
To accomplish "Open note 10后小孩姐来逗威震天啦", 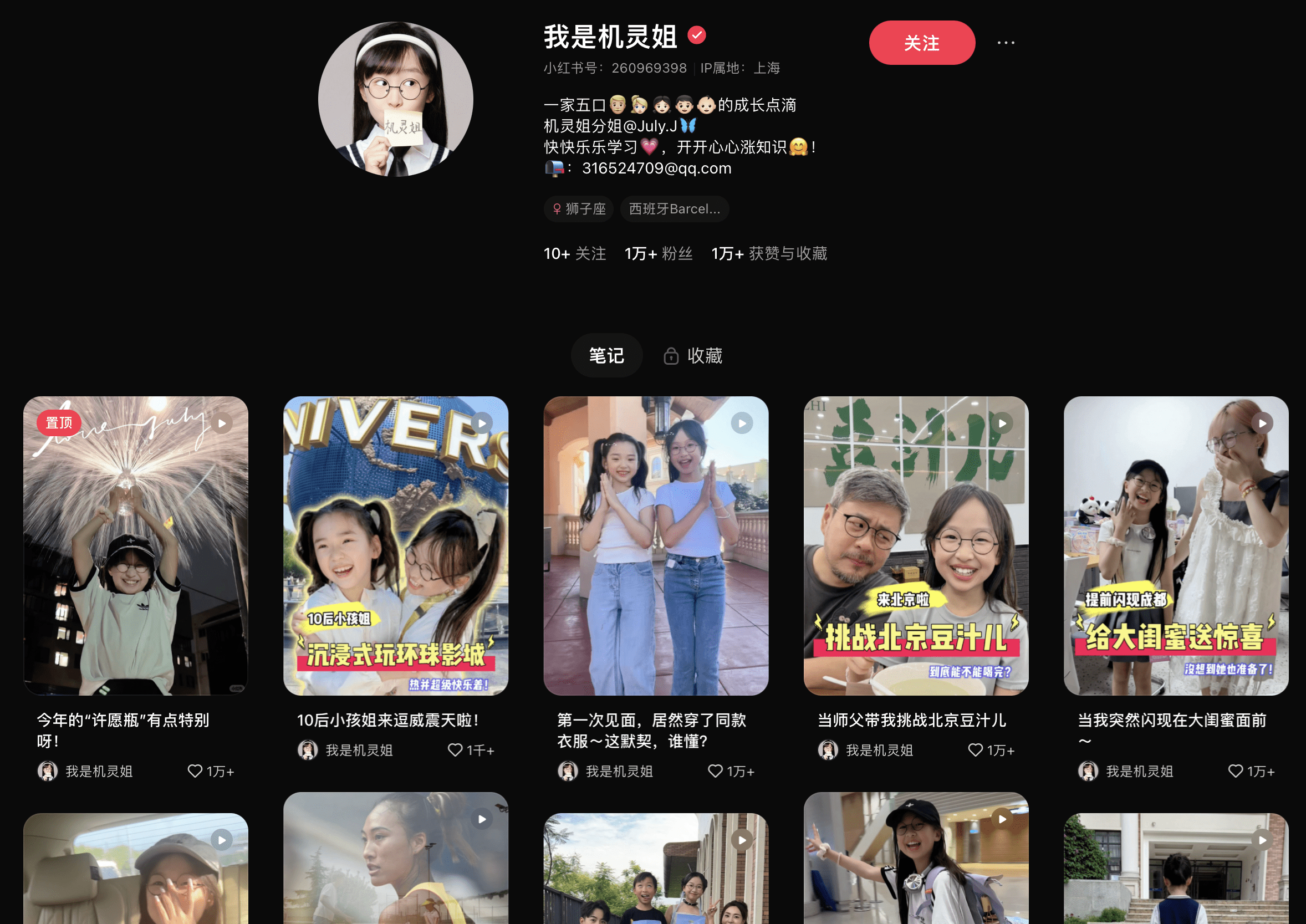I will coord(395,545).
